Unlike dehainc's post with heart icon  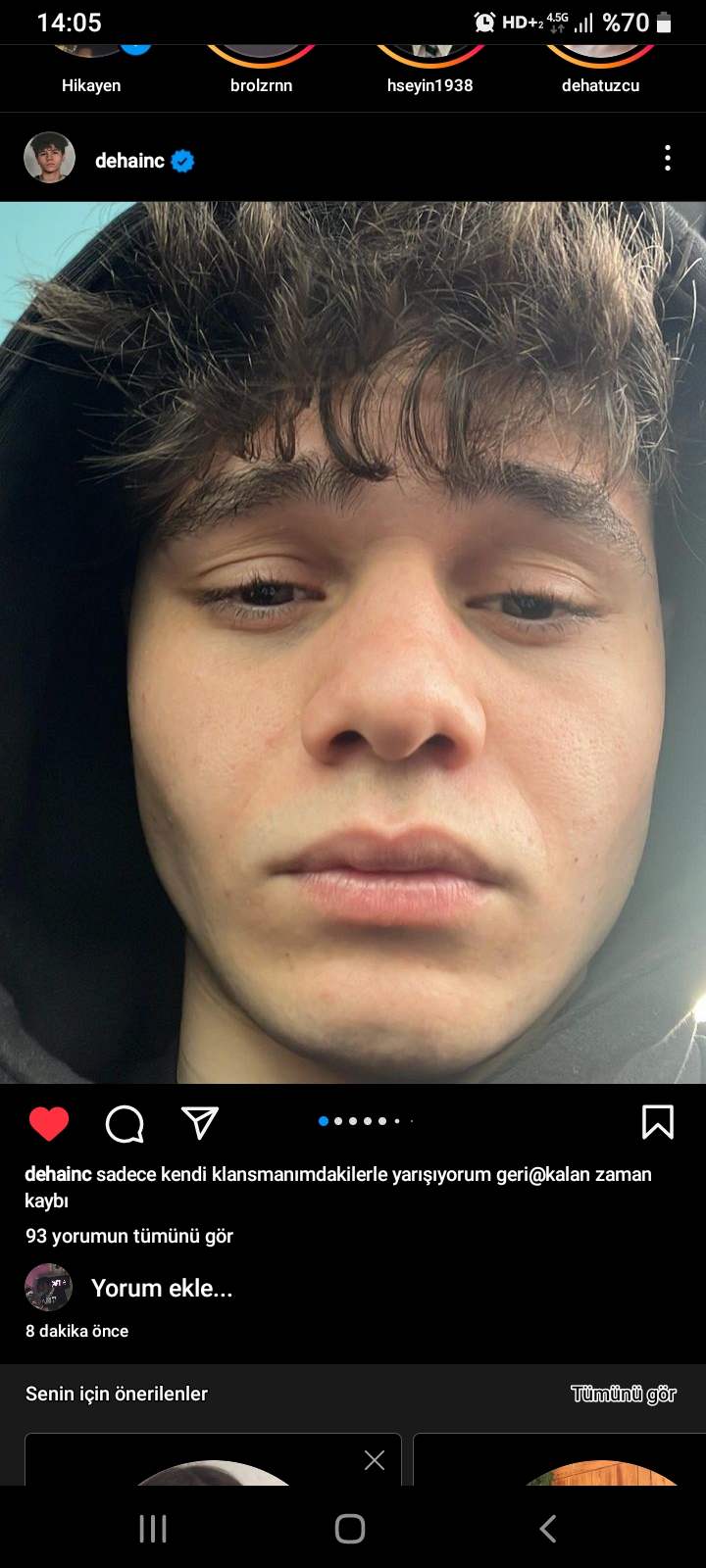(x=49, y=1123)
